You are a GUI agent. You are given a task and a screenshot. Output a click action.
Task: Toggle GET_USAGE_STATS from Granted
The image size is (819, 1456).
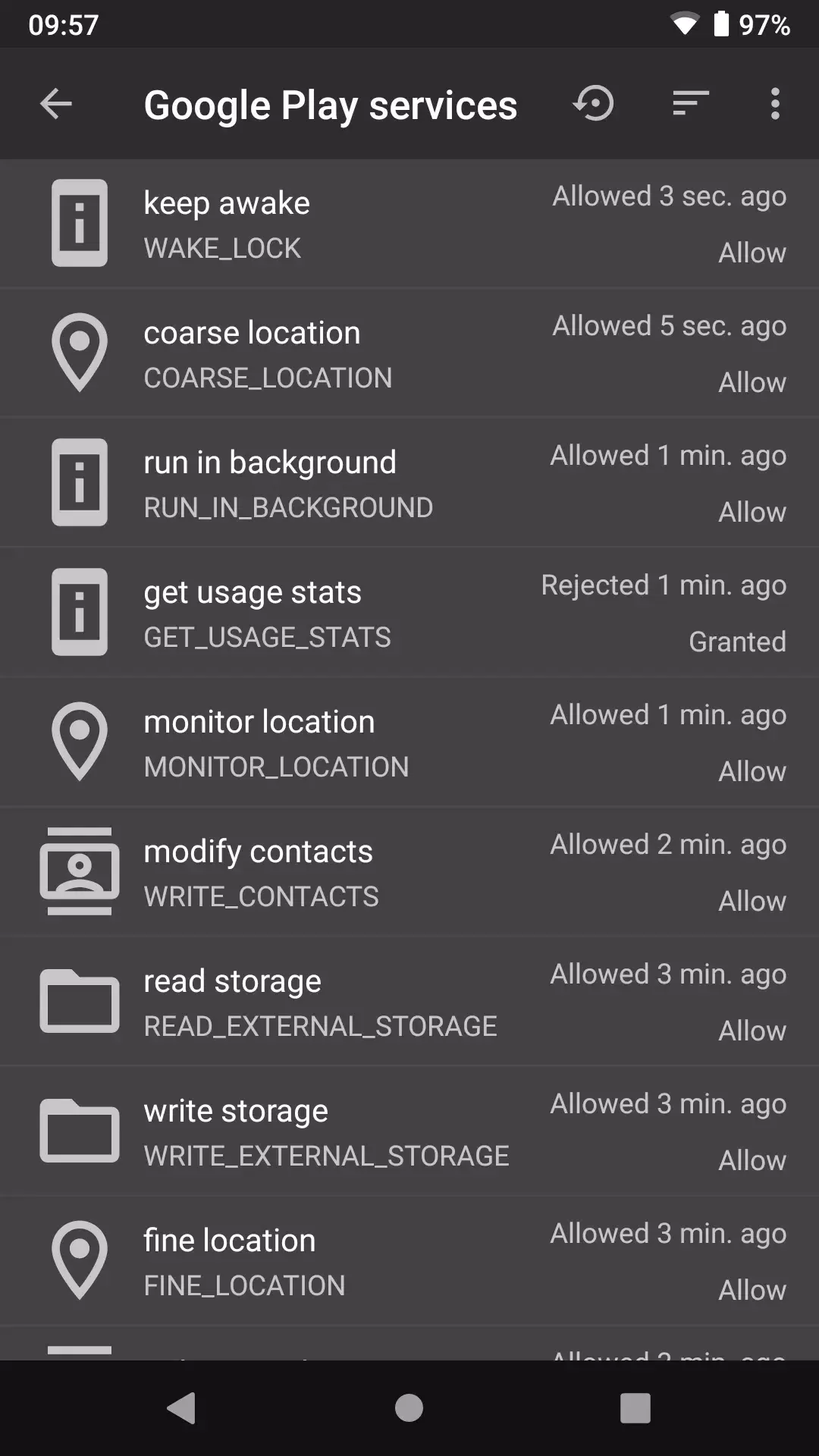[x=736, y=641]
